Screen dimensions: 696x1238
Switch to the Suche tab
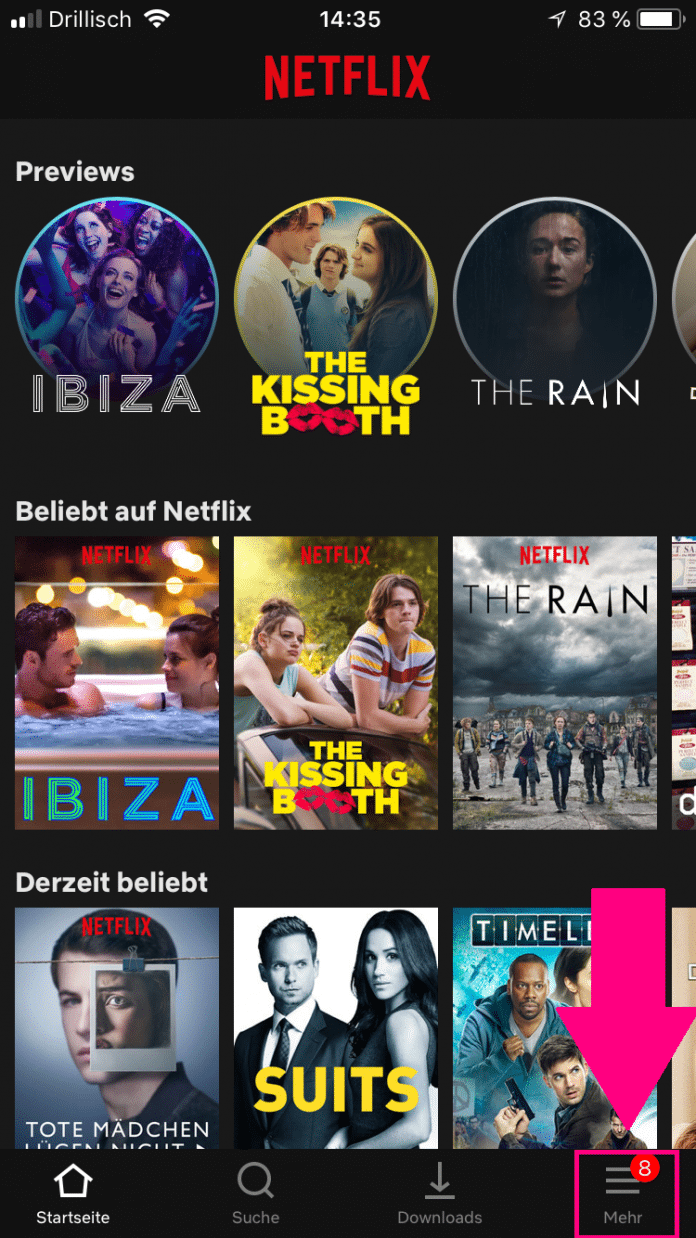256,1194
